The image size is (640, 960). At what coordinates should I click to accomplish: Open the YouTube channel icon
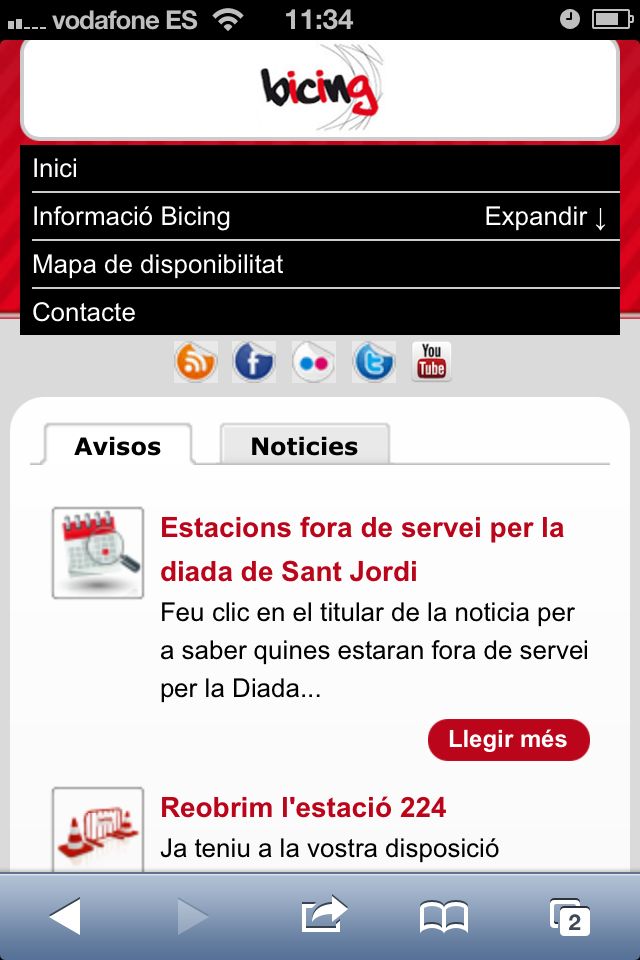431,362
